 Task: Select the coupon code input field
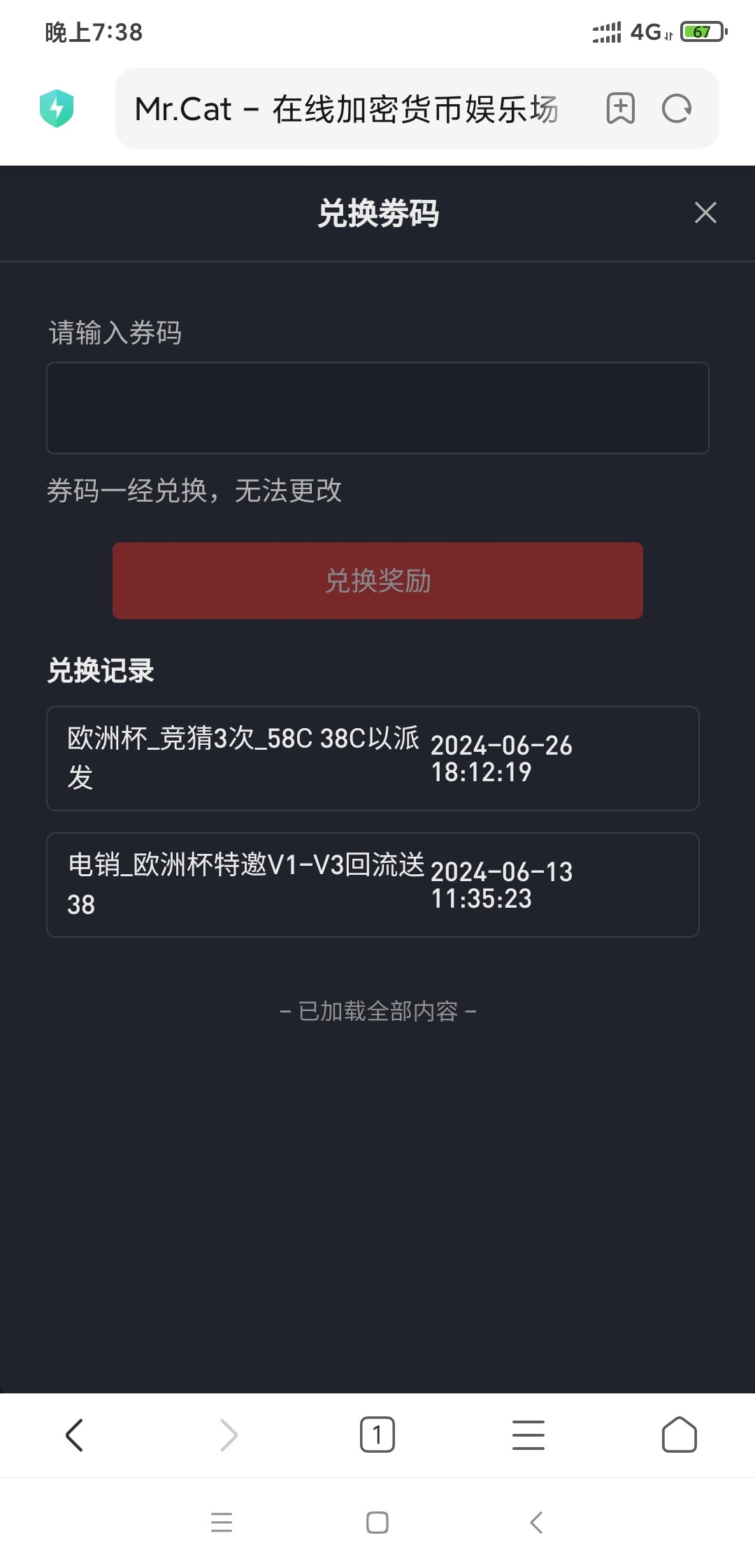(x=377, y=407)
